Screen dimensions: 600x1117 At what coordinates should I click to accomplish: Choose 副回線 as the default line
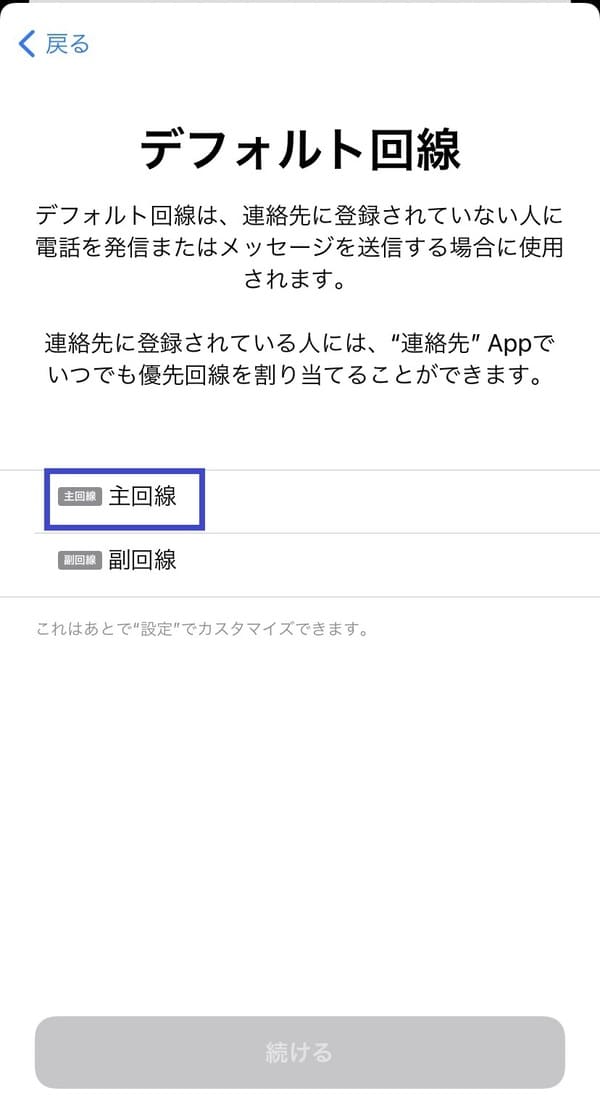pyautogui.click(x=300, y=565)
